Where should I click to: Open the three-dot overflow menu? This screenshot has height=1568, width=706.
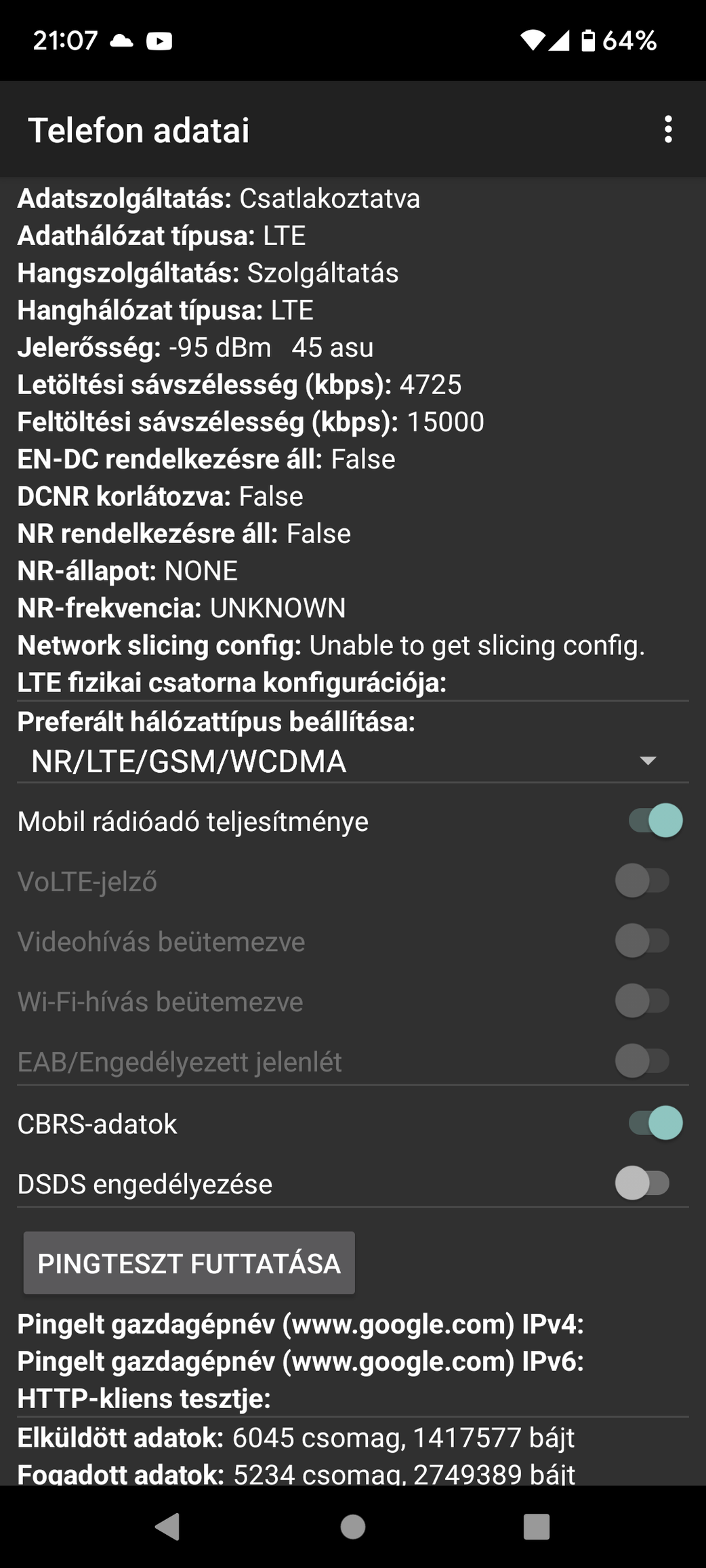click(668, 129)
